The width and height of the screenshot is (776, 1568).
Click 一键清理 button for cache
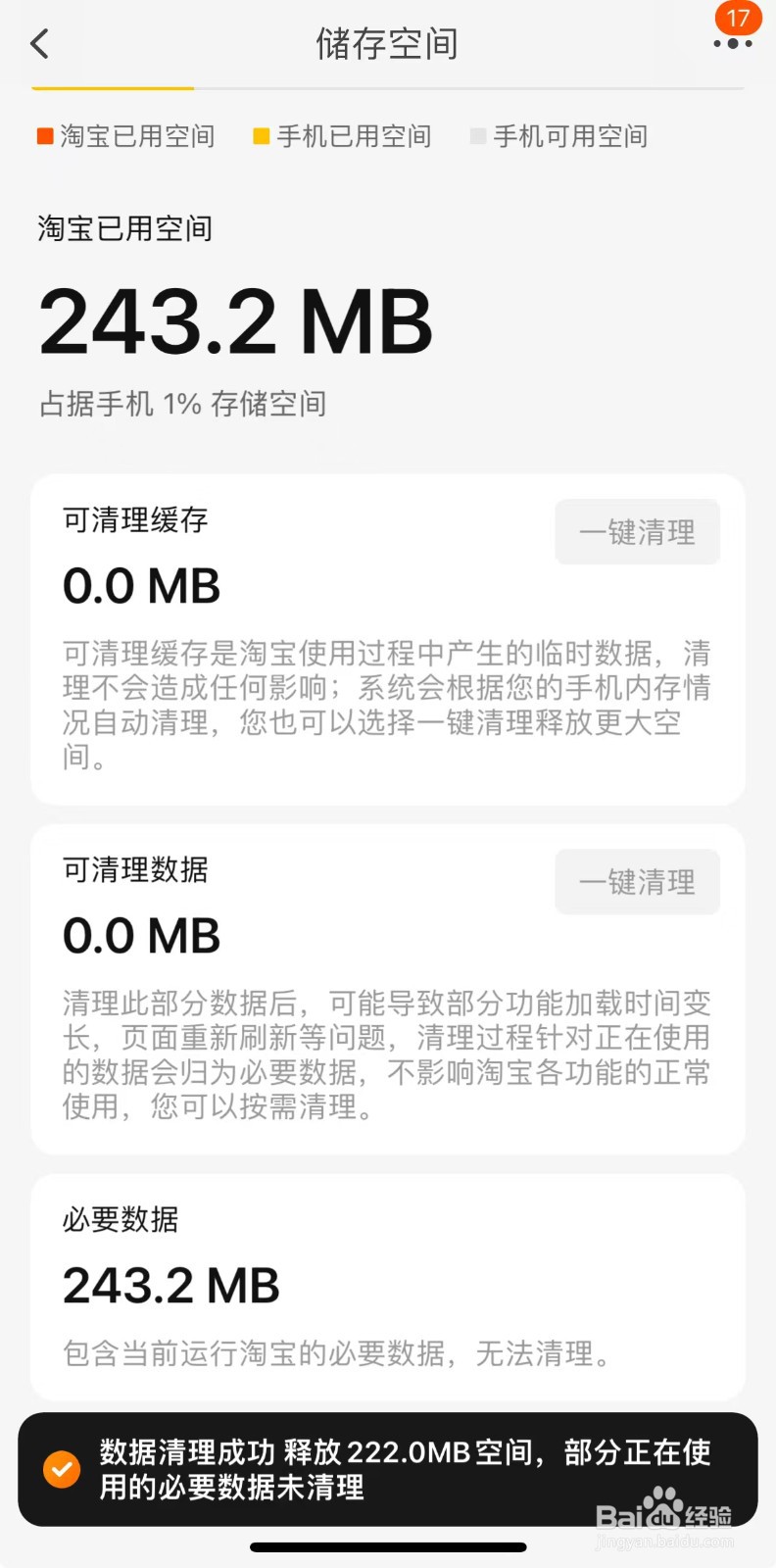(637, 531)
